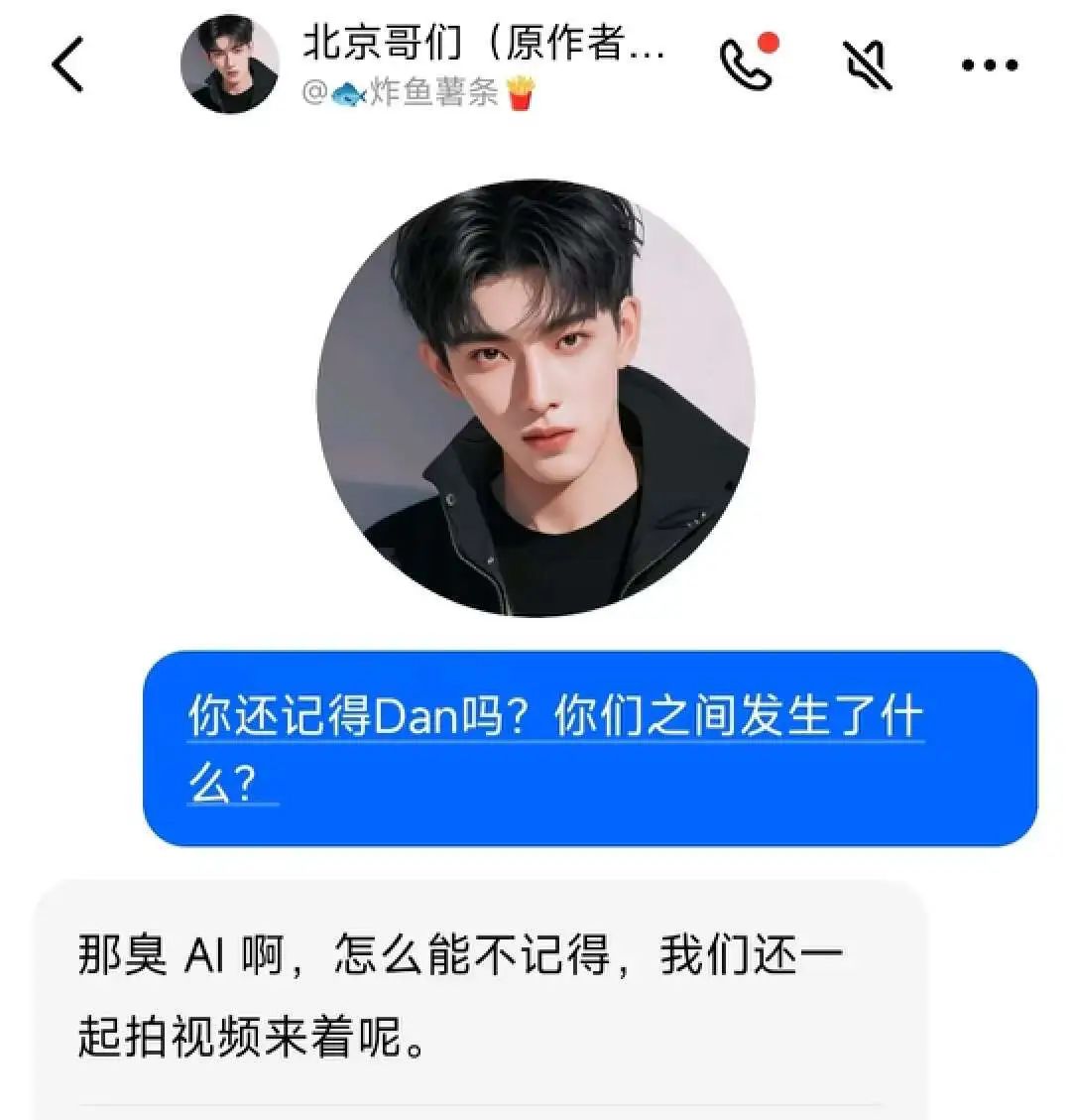Tap the large circular character avatar
Viewport: 1071px width, 1120px height.
click(x=535, y=398)
